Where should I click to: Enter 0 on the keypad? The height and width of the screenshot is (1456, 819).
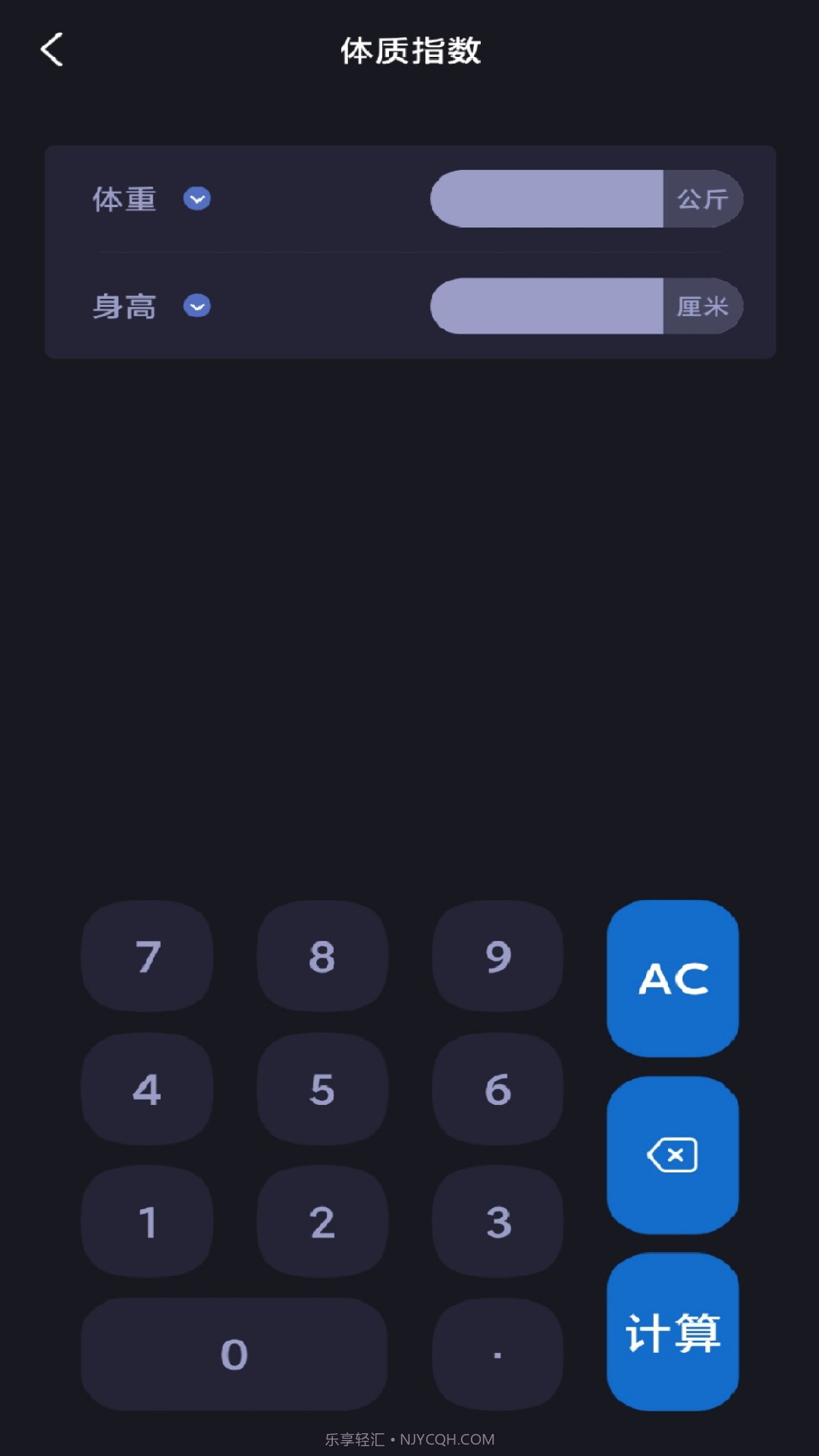[234, 1354]
